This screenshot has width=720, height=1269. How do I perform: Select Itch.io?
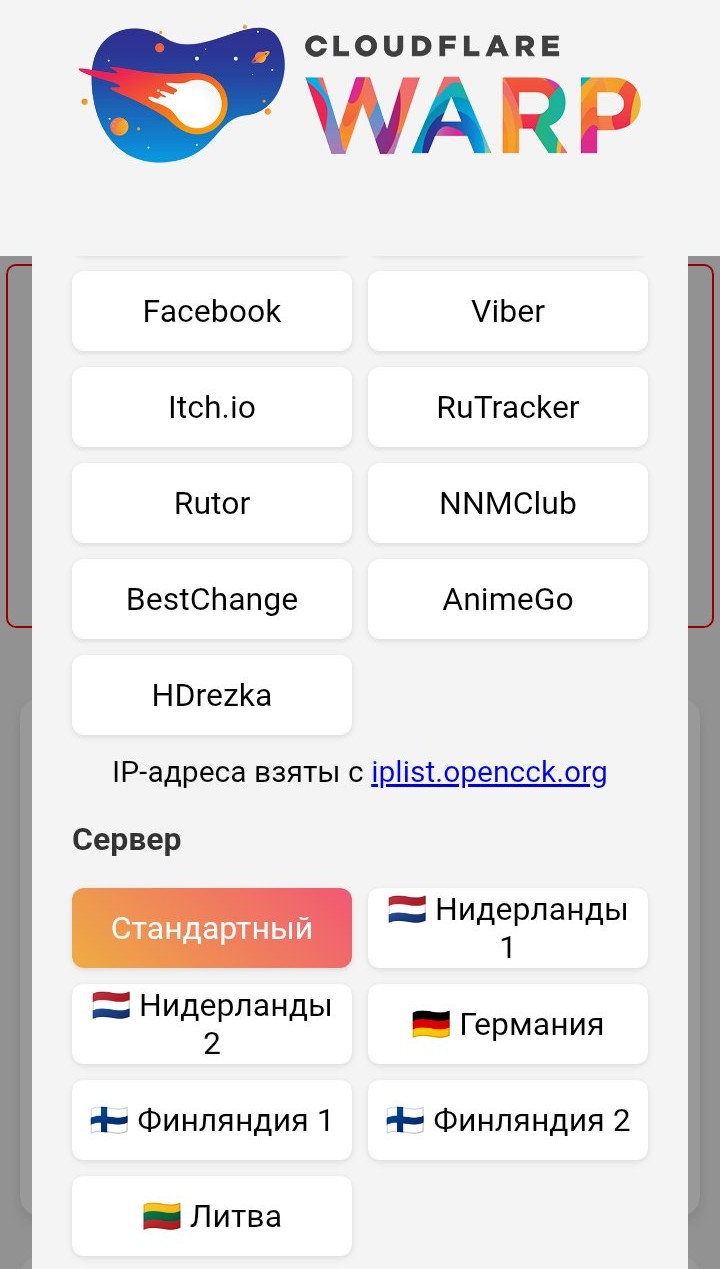[x=212, y=407]
